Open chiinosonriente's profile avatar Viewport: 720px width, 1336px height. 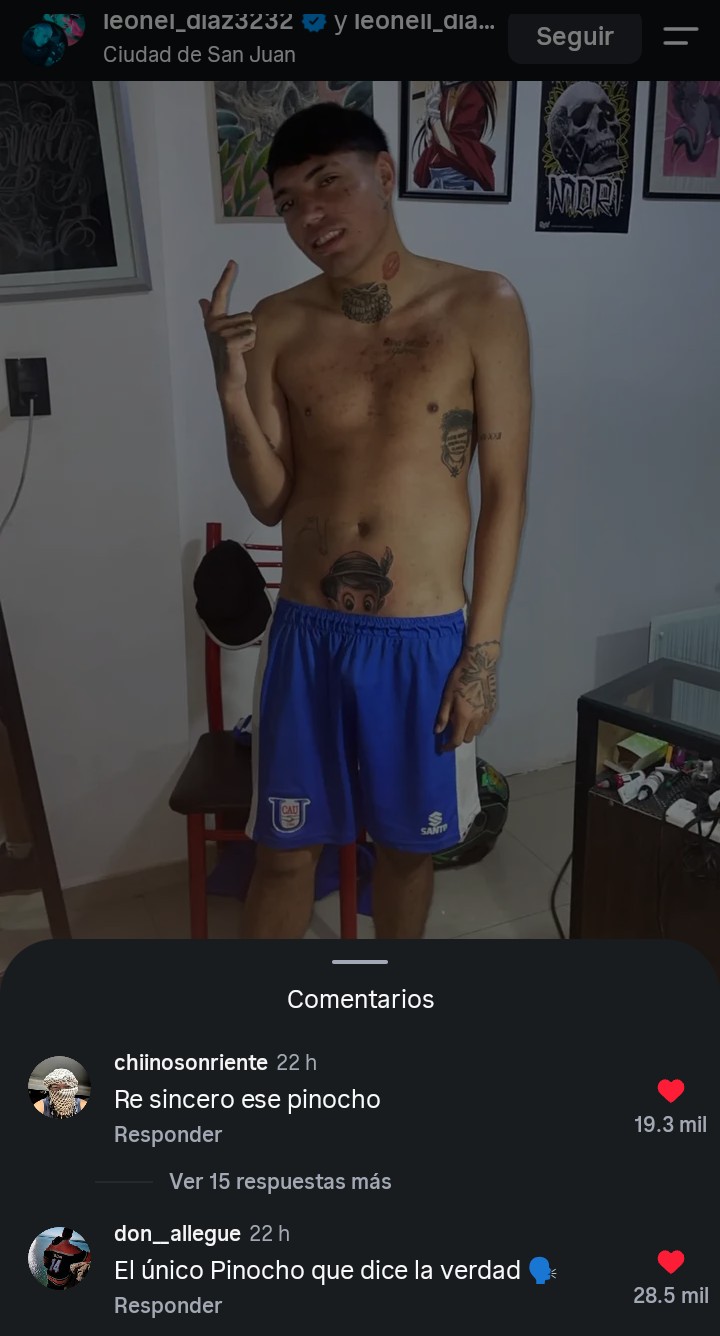click(60, 1087)
